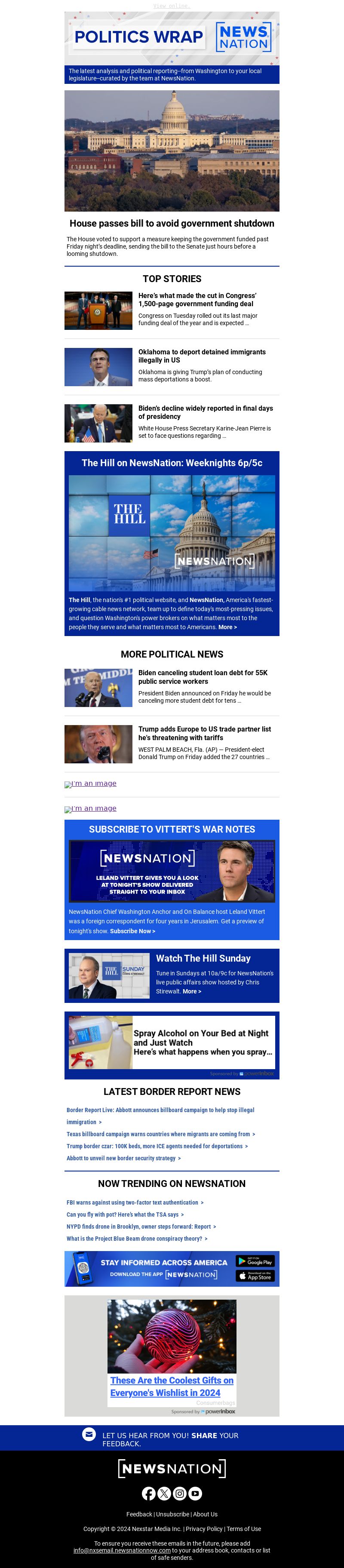Image resolution: width=344 pixels, height=1568 pixels.
Task: Get the app on Google Play
Action: pos(255,1261)
